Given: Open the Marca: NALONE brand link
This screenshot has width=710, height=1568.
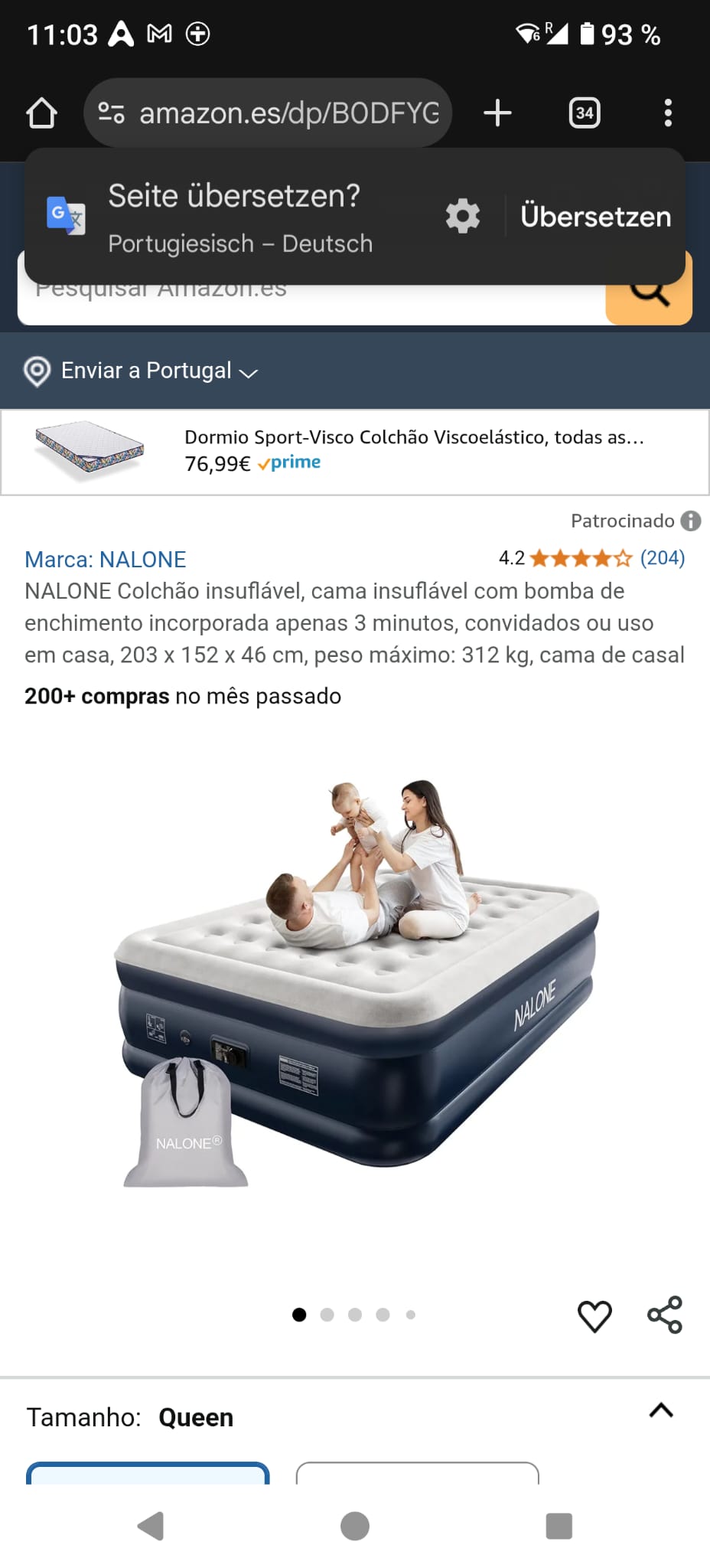Looking at the screenshot, I should point(106,560).
